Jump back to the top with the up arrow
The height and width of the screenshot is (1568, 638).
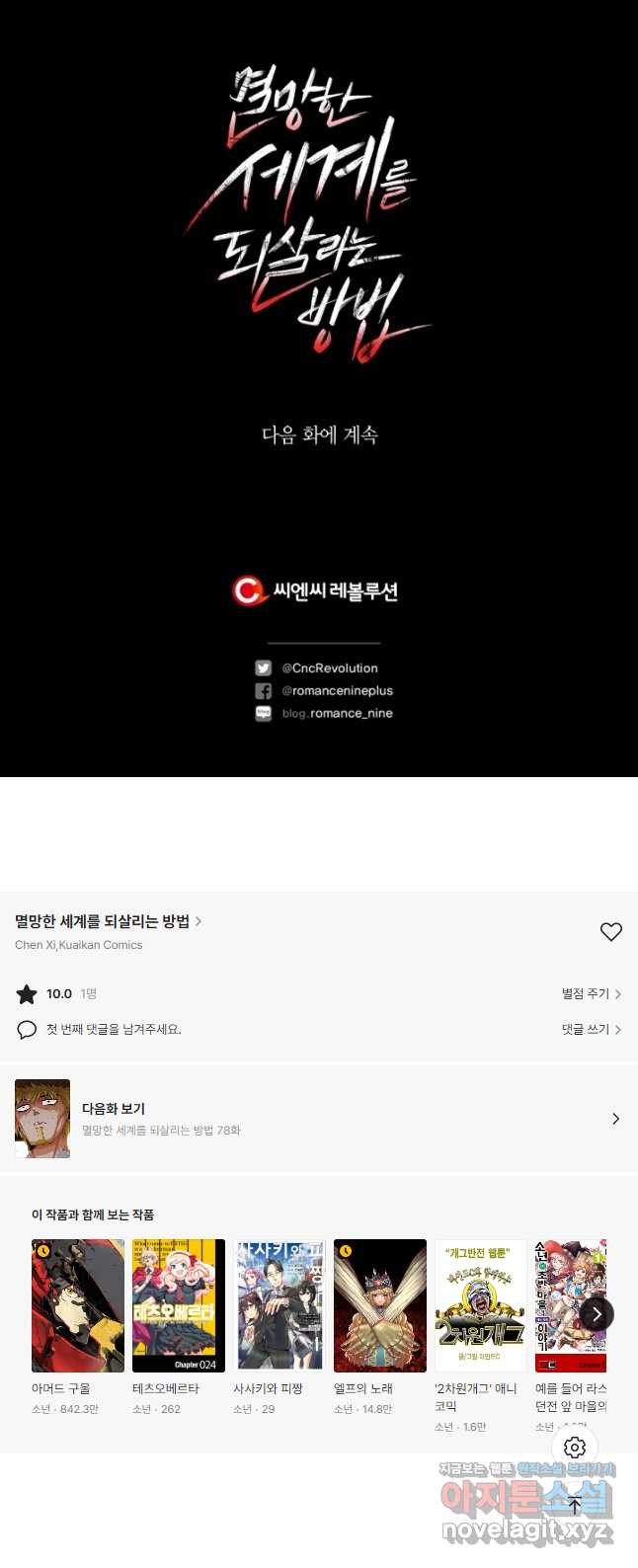tap(575, 1506)
